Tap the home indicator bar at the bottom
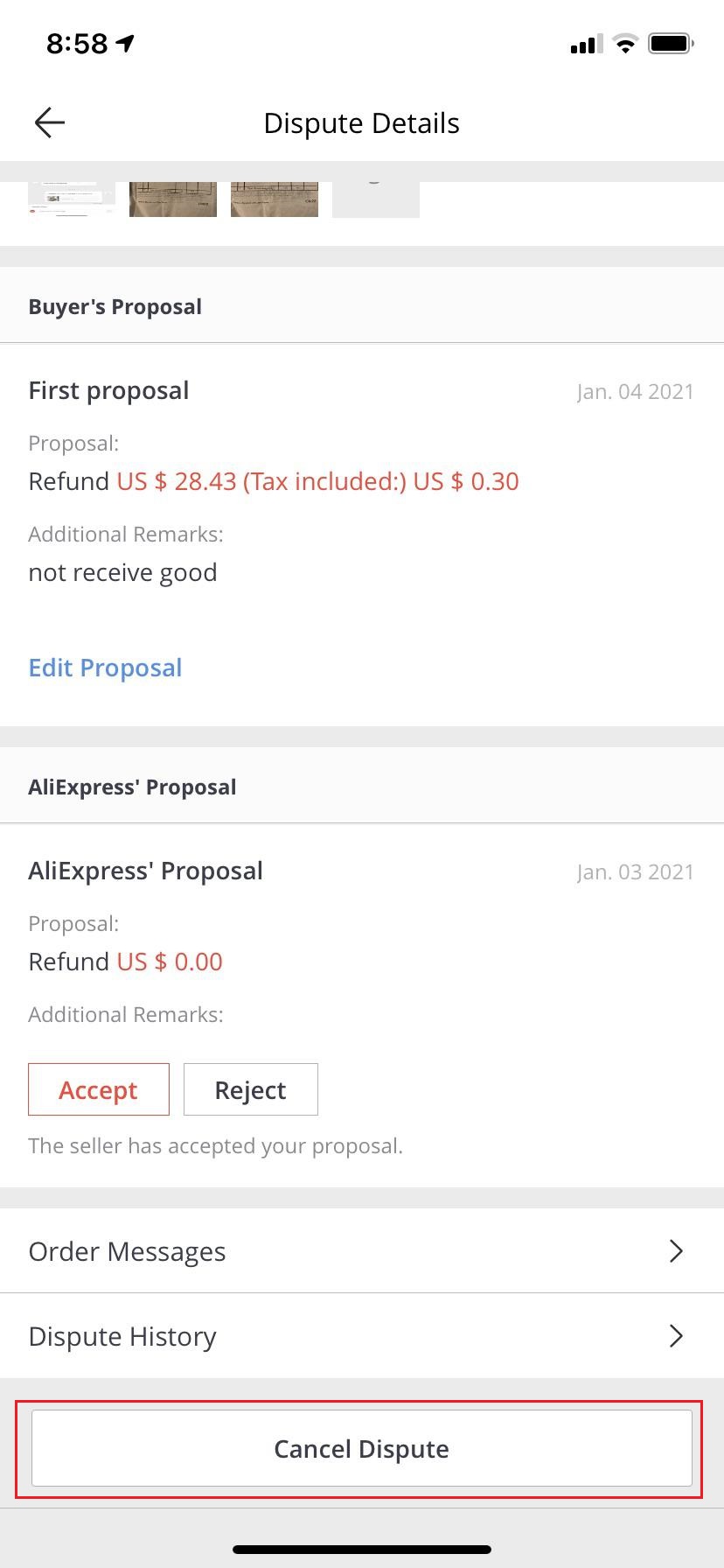Viewport: 724px width, 1568px height. pyautogui.click(x=362, y=1548)
